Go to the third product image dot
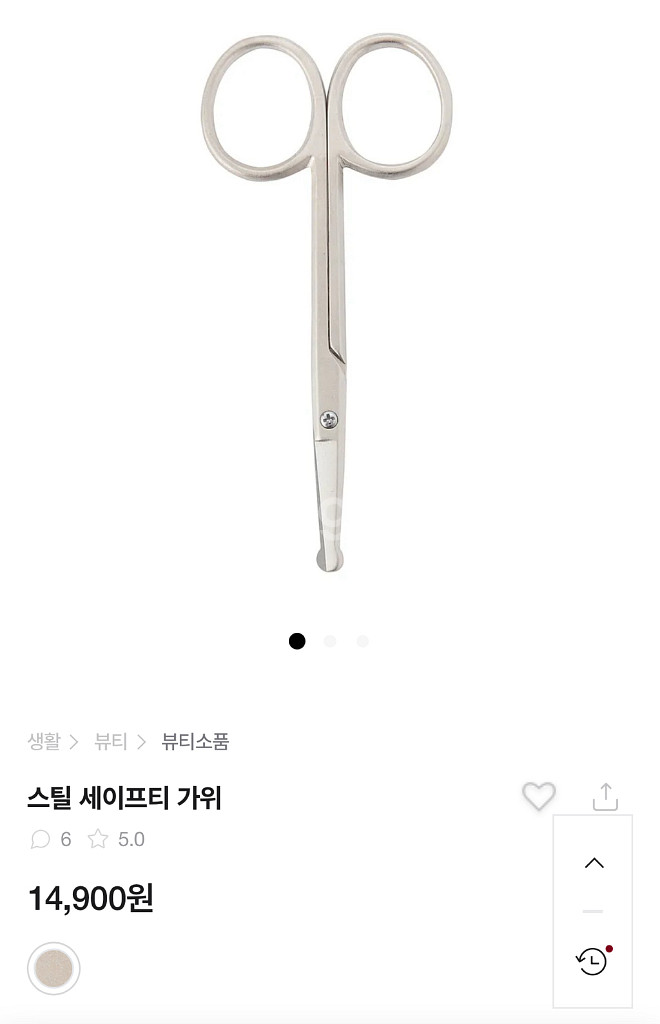 [362, 641]
